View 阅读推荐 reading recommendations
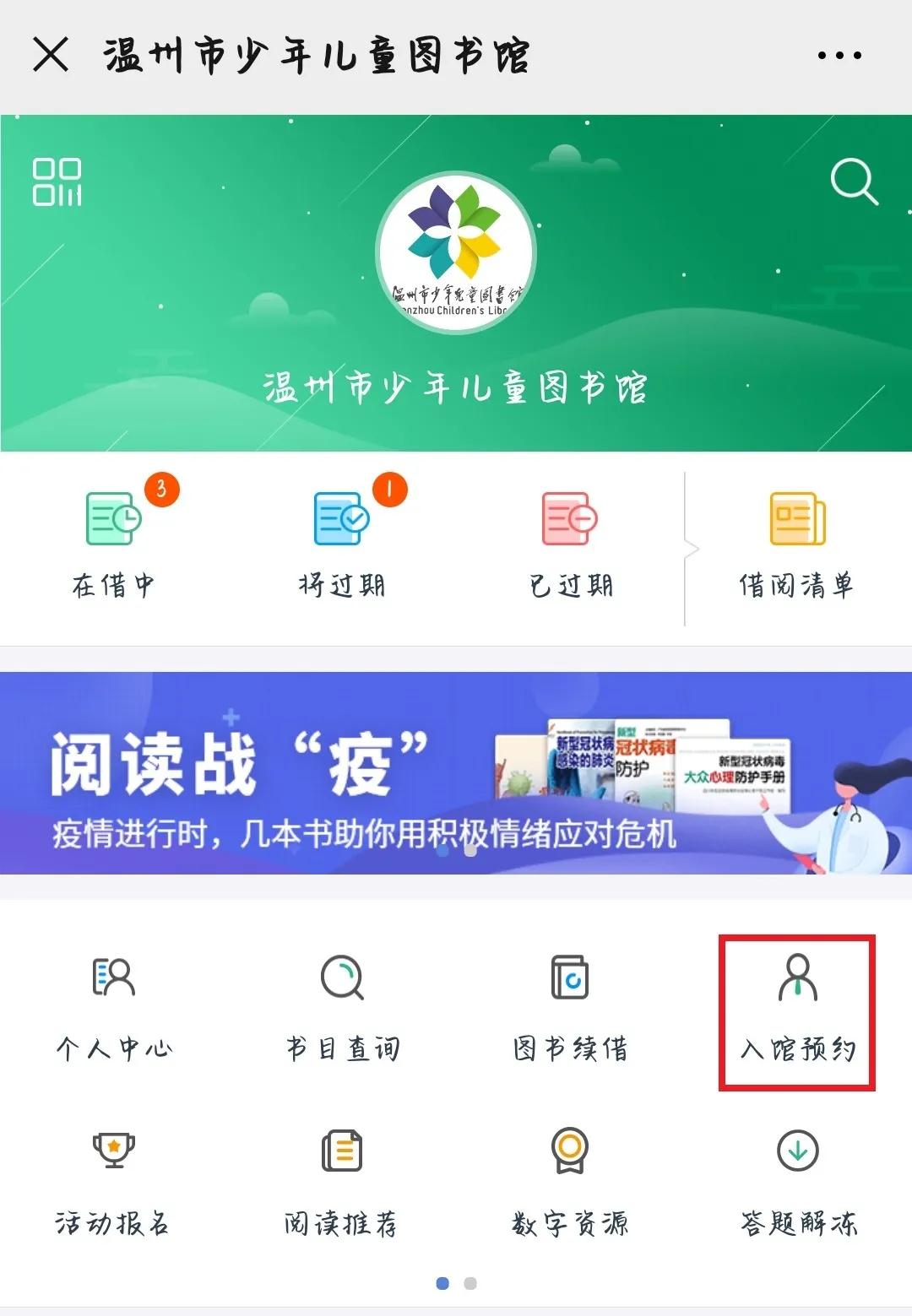Screen dimensions: 912x1316 pyautogui.click(x=342, y=1183)
